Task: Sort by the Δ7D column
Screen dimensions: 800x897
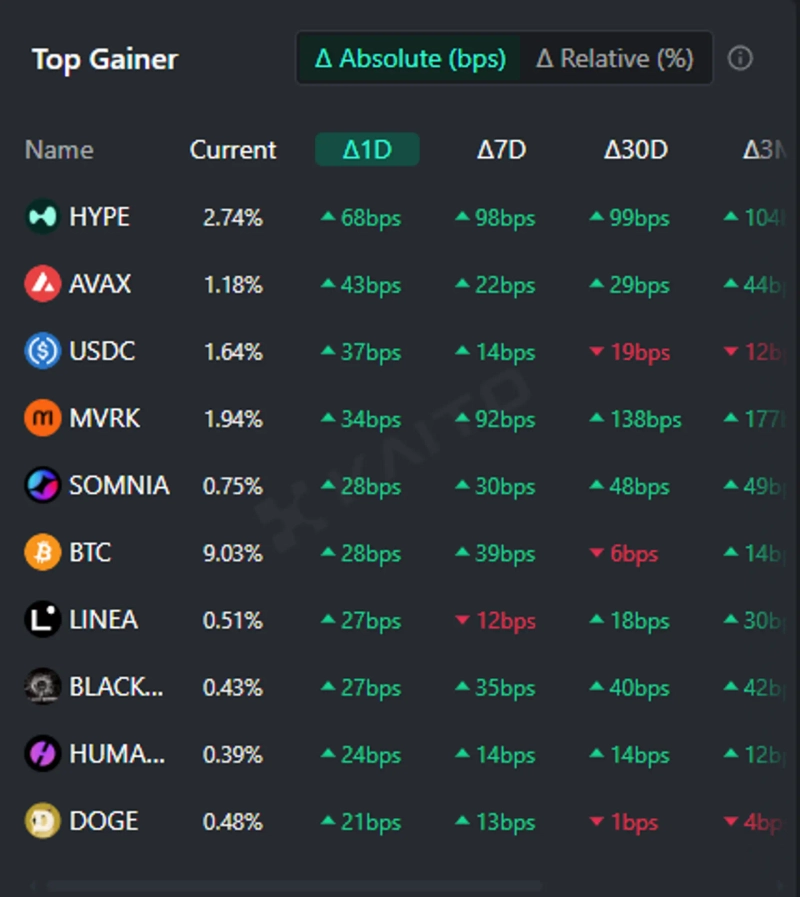Action: point(501,150)
